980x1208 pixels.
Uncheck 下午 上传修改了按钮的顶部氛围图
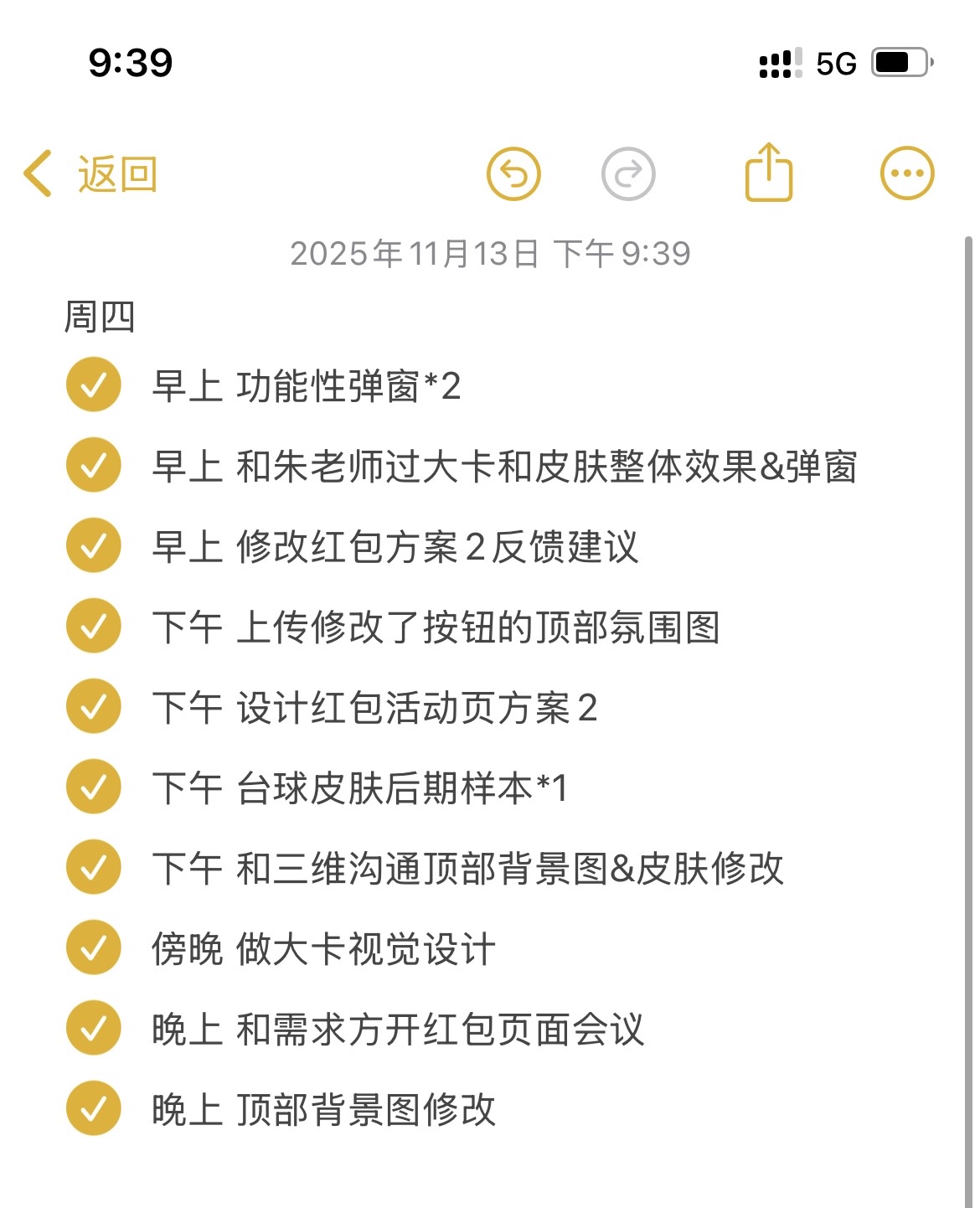pos(94,626)
